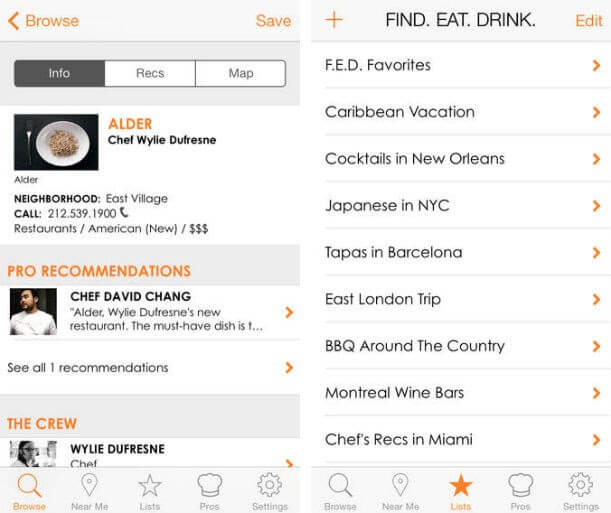611x513 pixels.
Task: Select the Info segment
Action: [59, 73]
